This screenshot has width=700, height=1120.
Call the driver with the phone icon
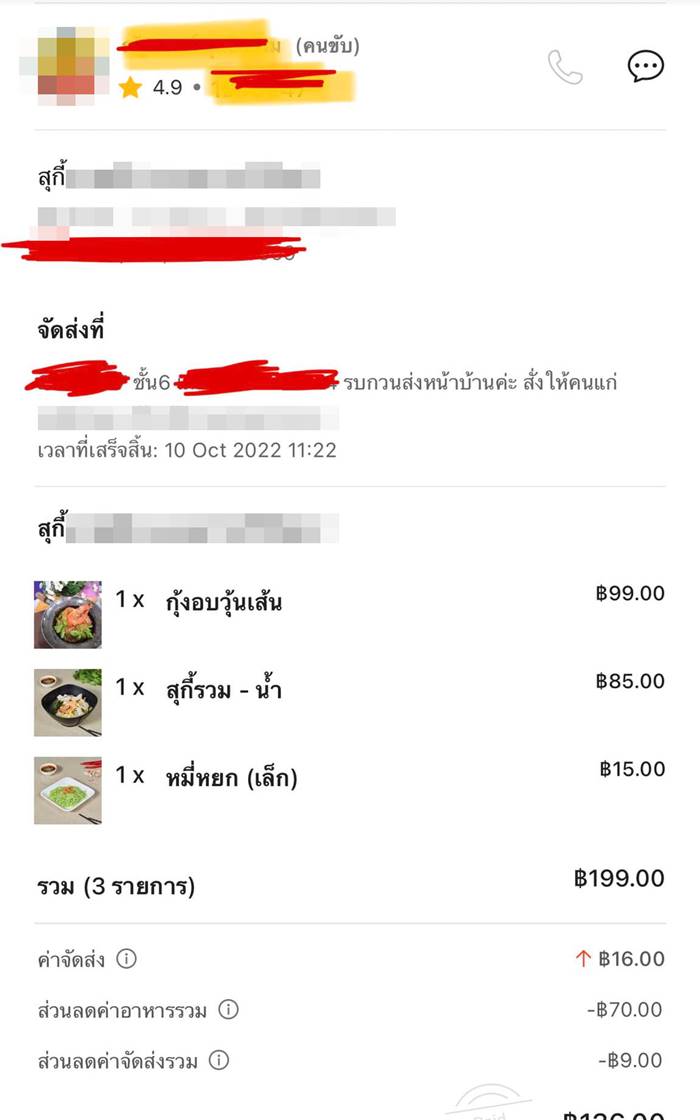pyautogui.click(x=565, y=67)
